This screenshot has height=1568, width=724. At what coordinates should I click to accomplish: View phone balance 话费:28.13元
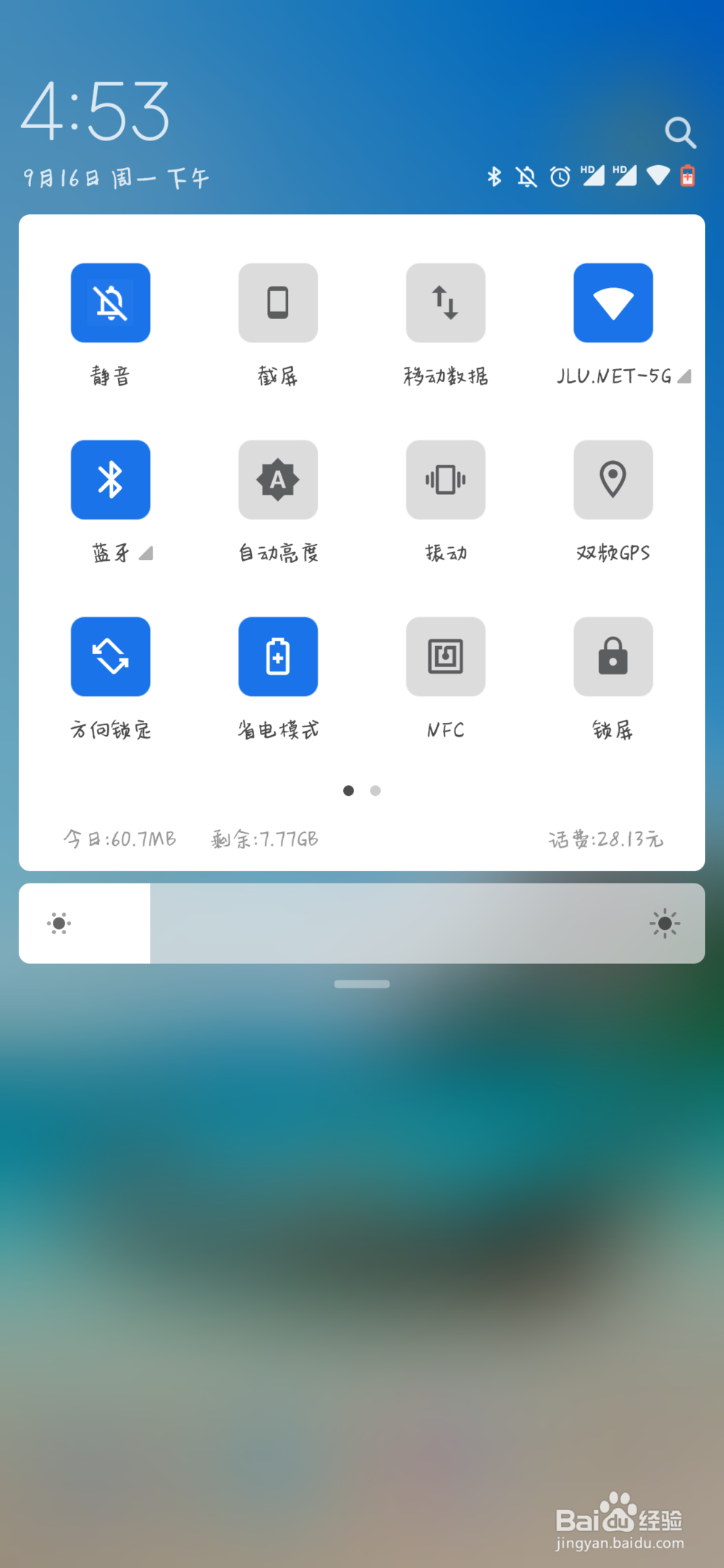(x=607, y=839)
